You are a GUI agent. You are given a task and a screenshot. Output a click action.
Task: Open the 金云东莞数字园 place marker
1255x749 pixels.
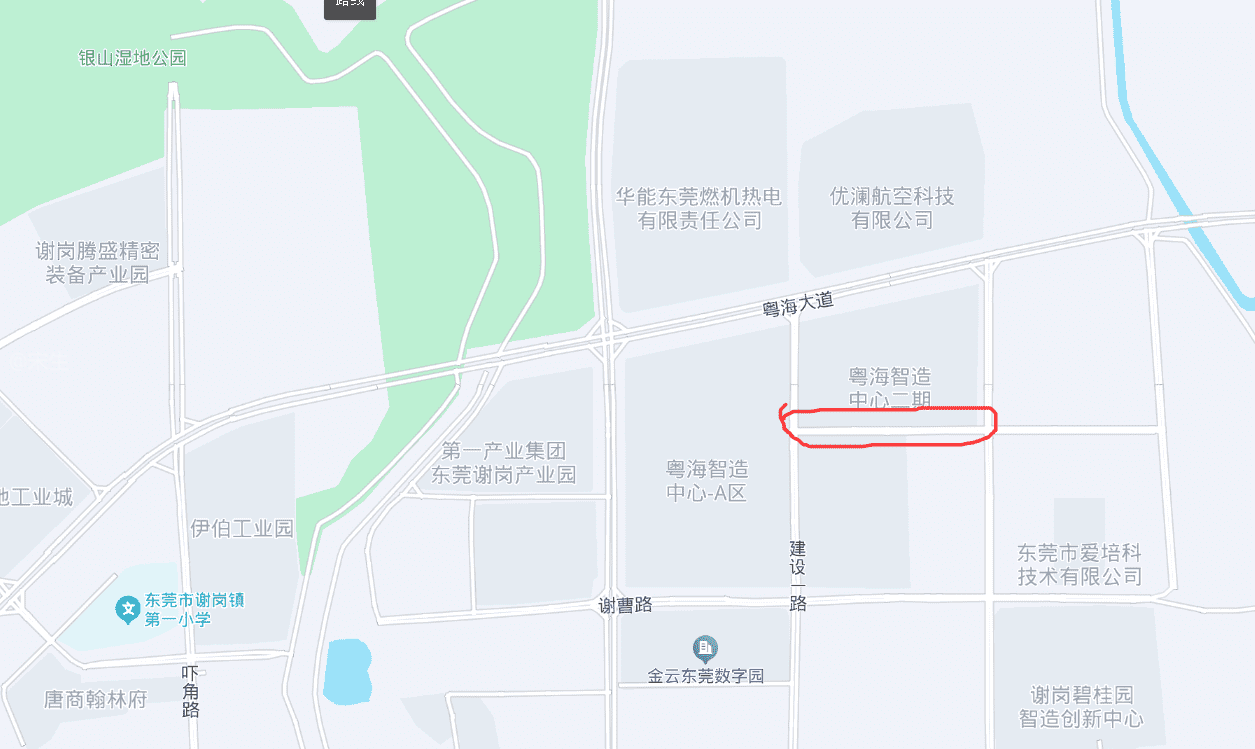click(705, 649)
